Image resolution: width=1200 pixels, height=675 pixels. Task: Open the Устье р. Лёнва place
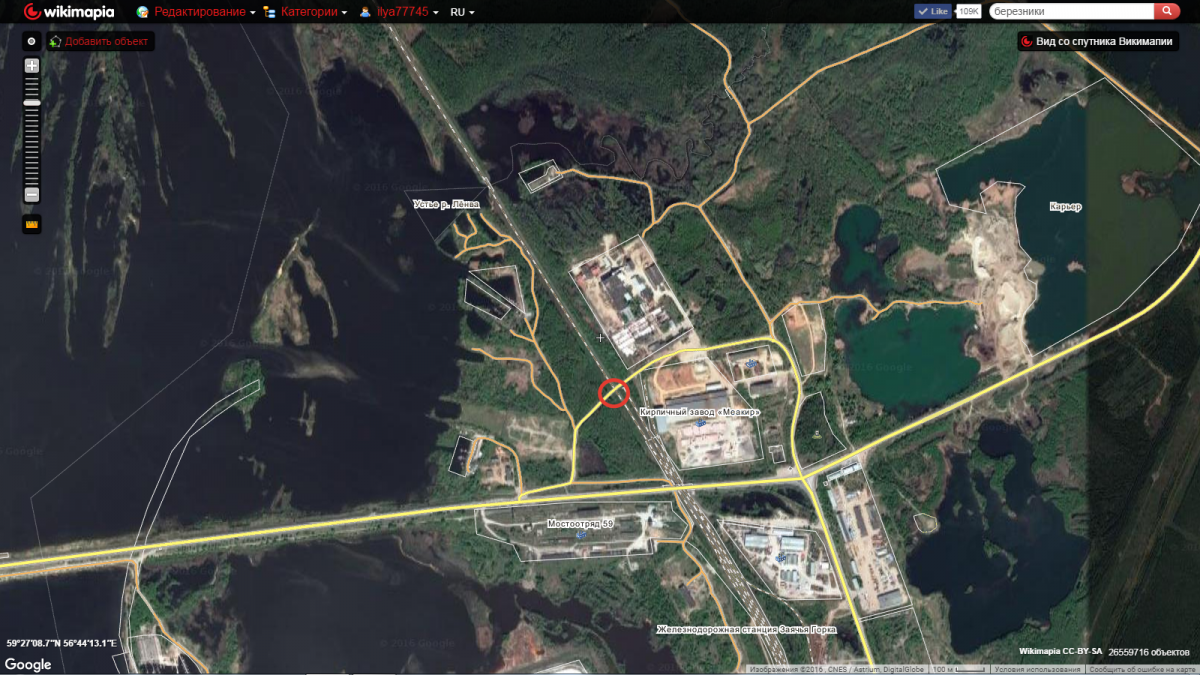[446, 204]
